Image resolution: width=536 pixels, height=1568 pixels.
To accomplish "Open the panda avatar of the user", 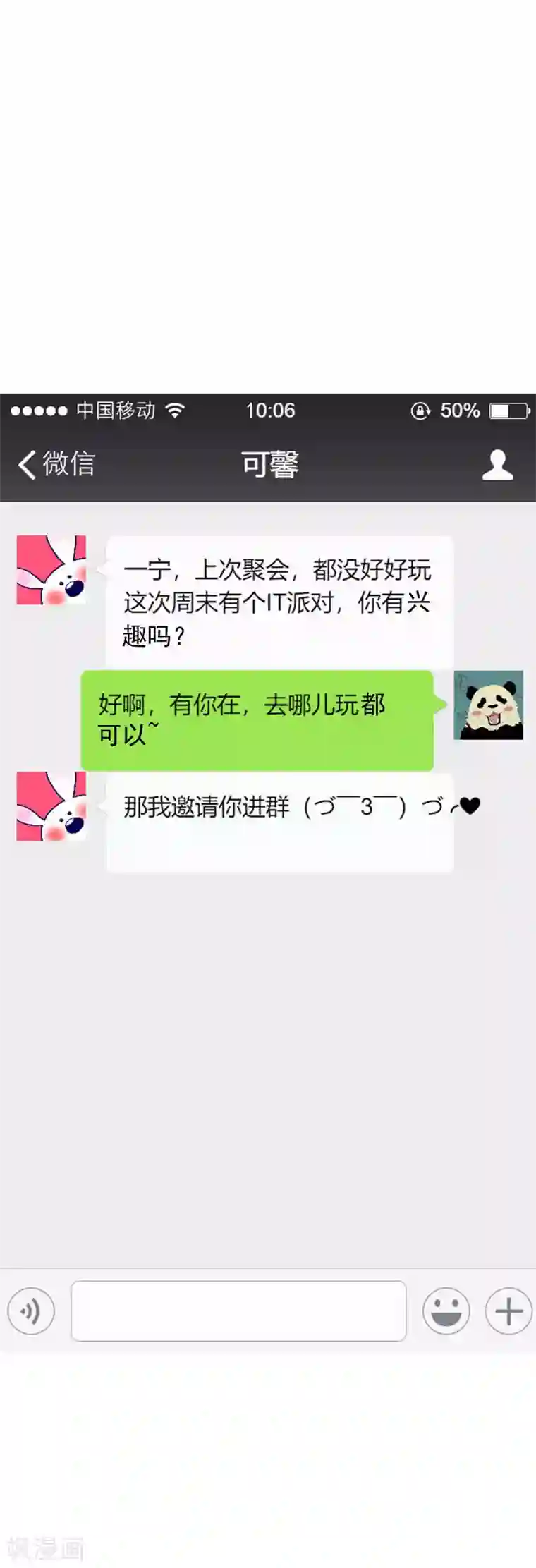I will pyautogui.click(x=488, y=707).
